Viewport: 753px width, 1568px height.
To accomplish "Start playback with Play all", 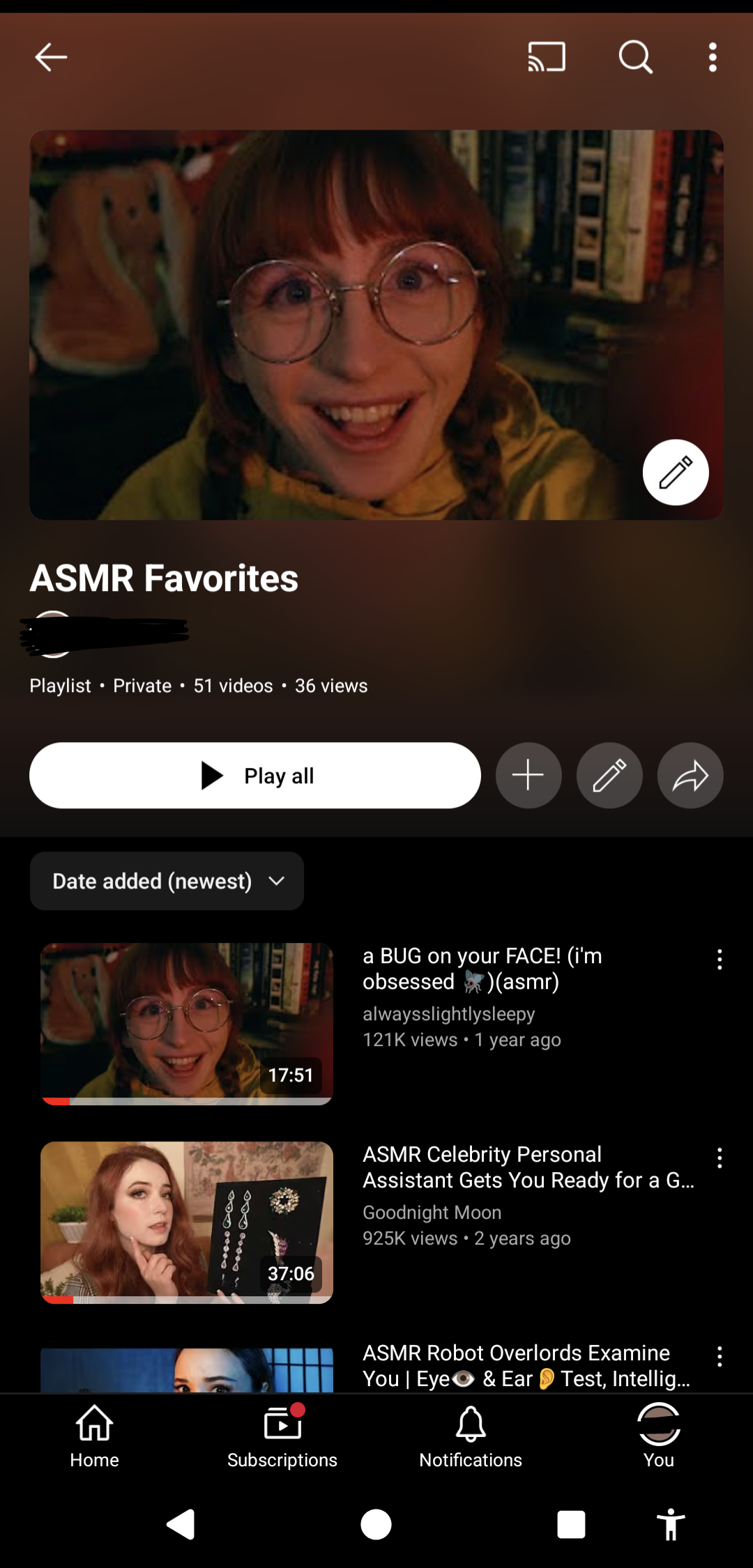I will pos(255,776).
